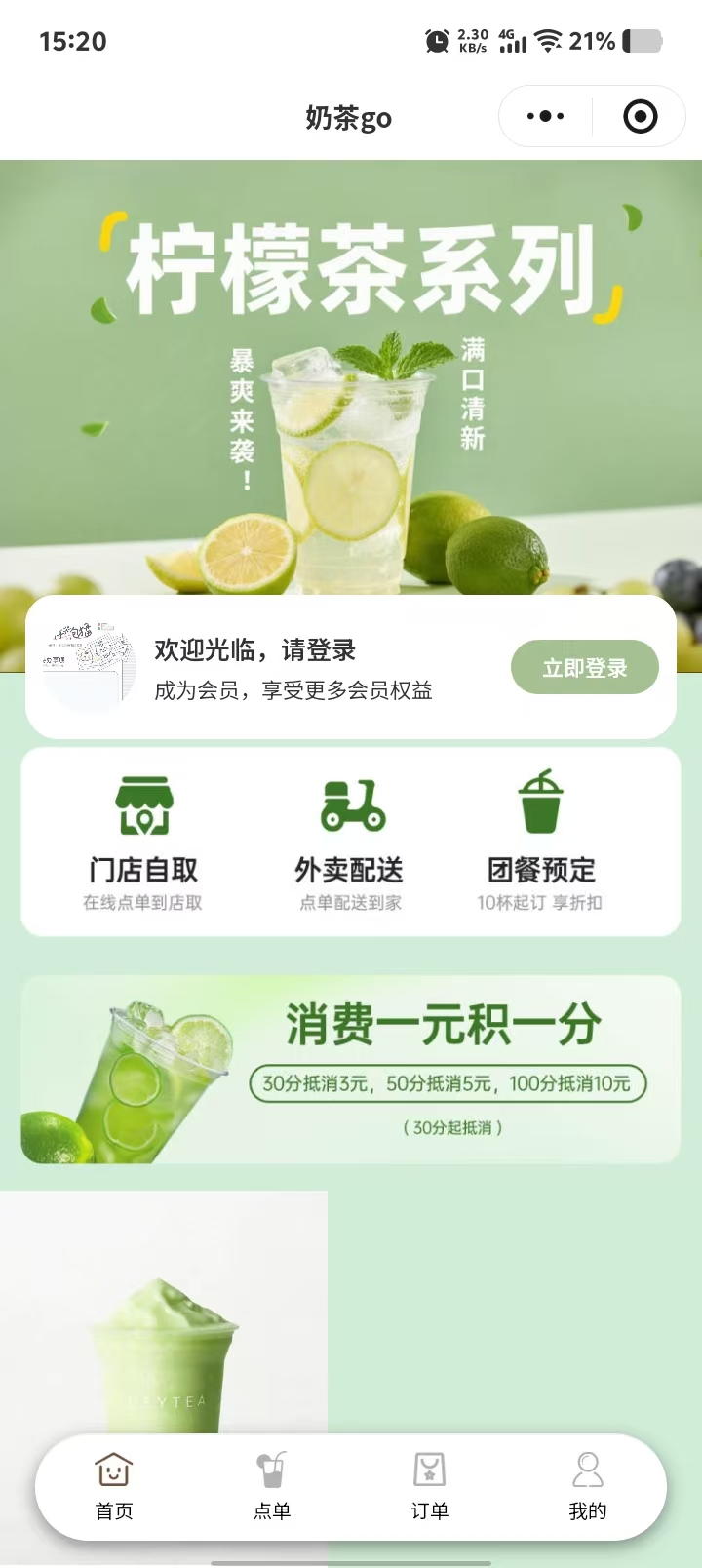Open the 柠檬茶系列 promotional banner

coord(351,380)
